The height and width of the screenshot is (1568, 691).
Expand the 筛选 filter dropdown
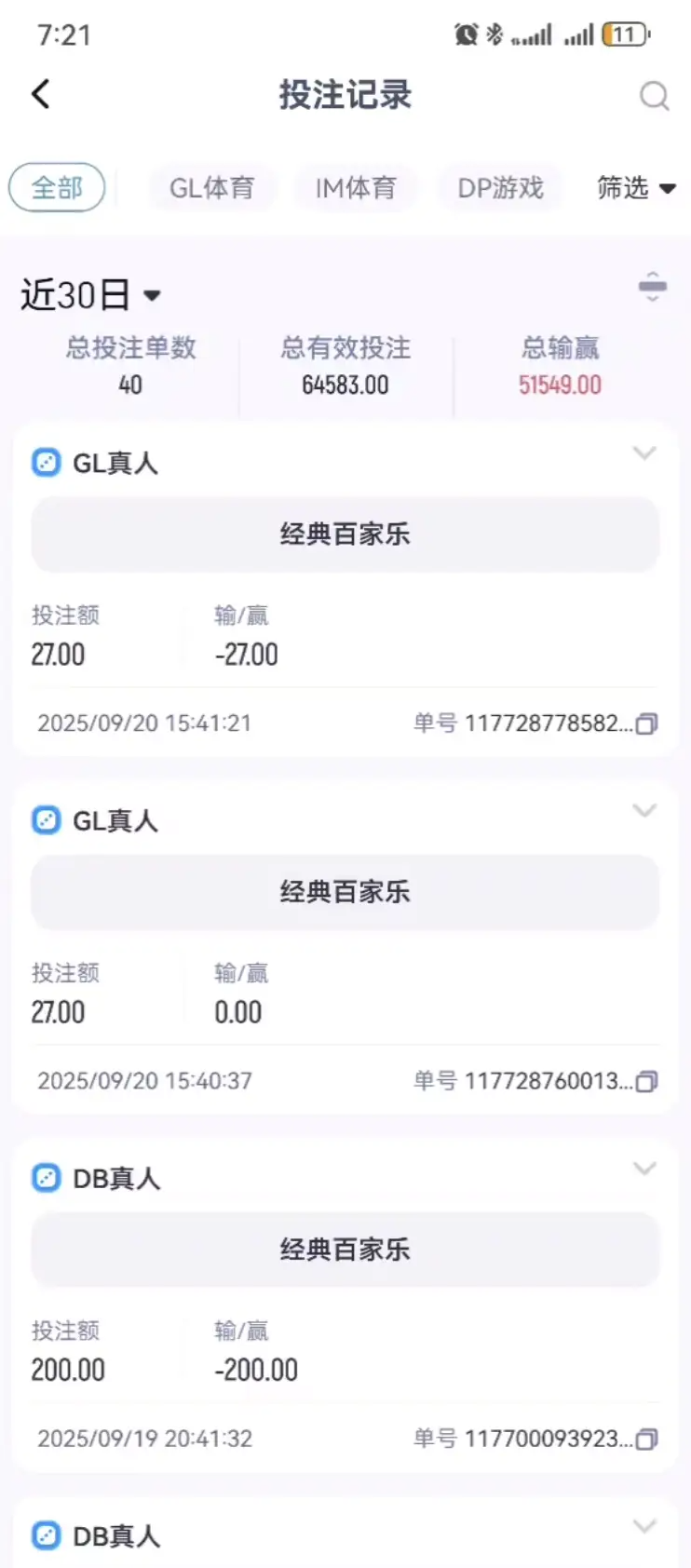pos(637,188)
